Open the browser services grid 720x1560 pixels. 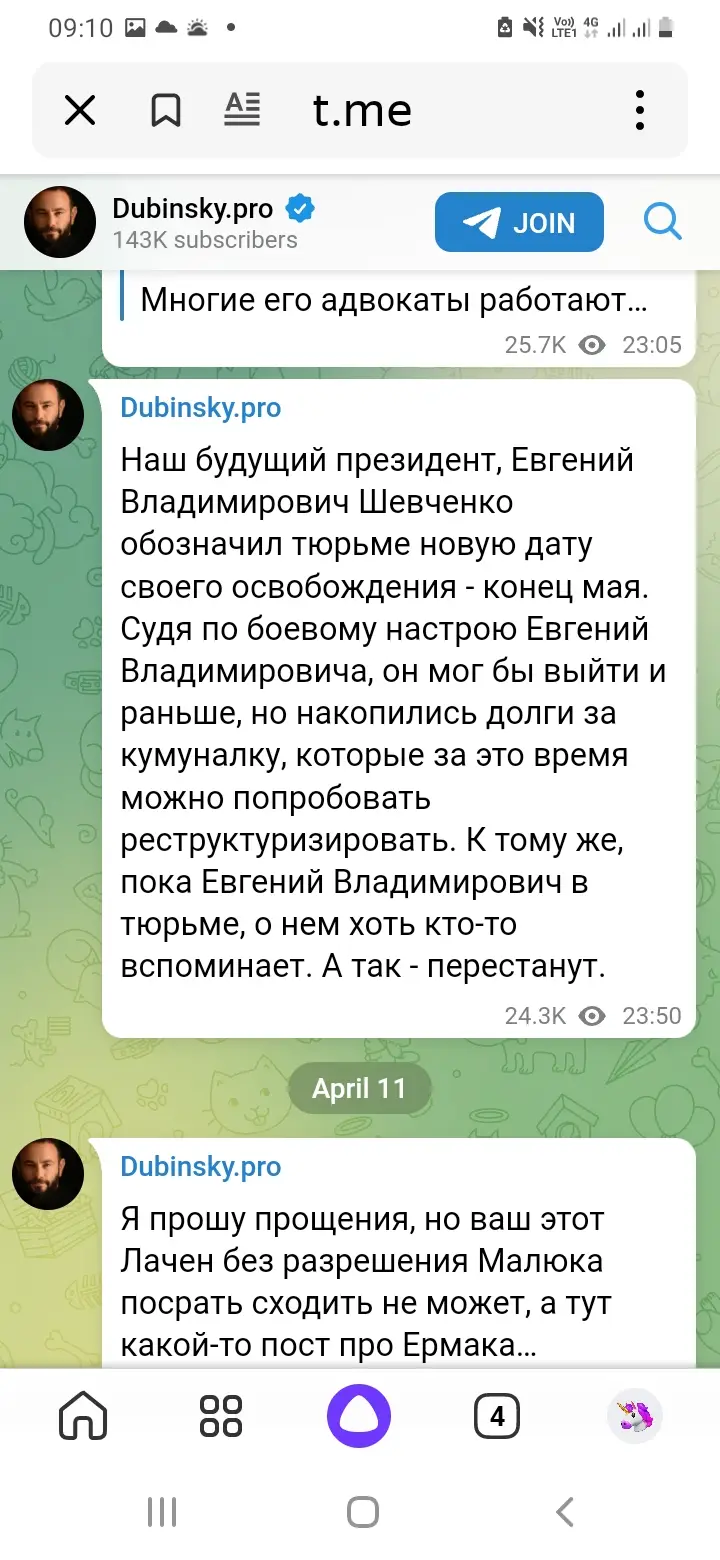coord(221,1417)
